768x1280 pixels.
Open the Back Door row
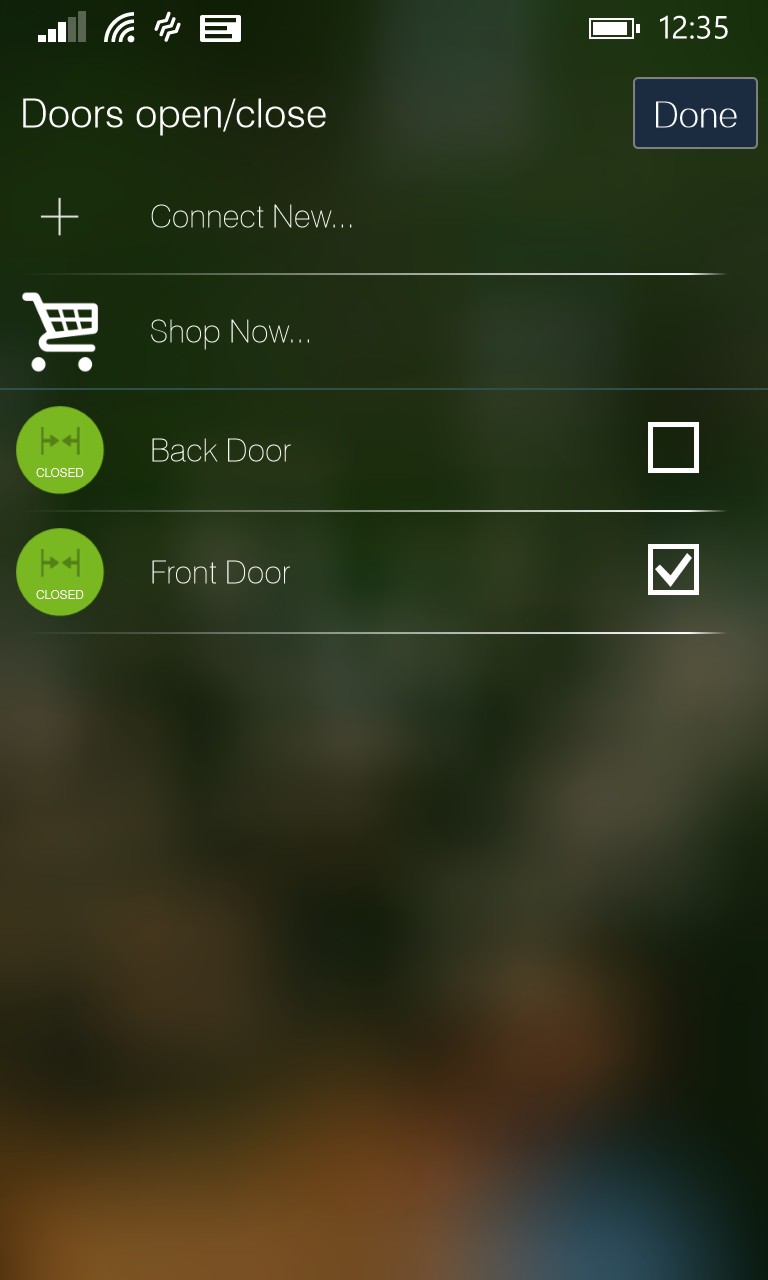tap(220, 450)
